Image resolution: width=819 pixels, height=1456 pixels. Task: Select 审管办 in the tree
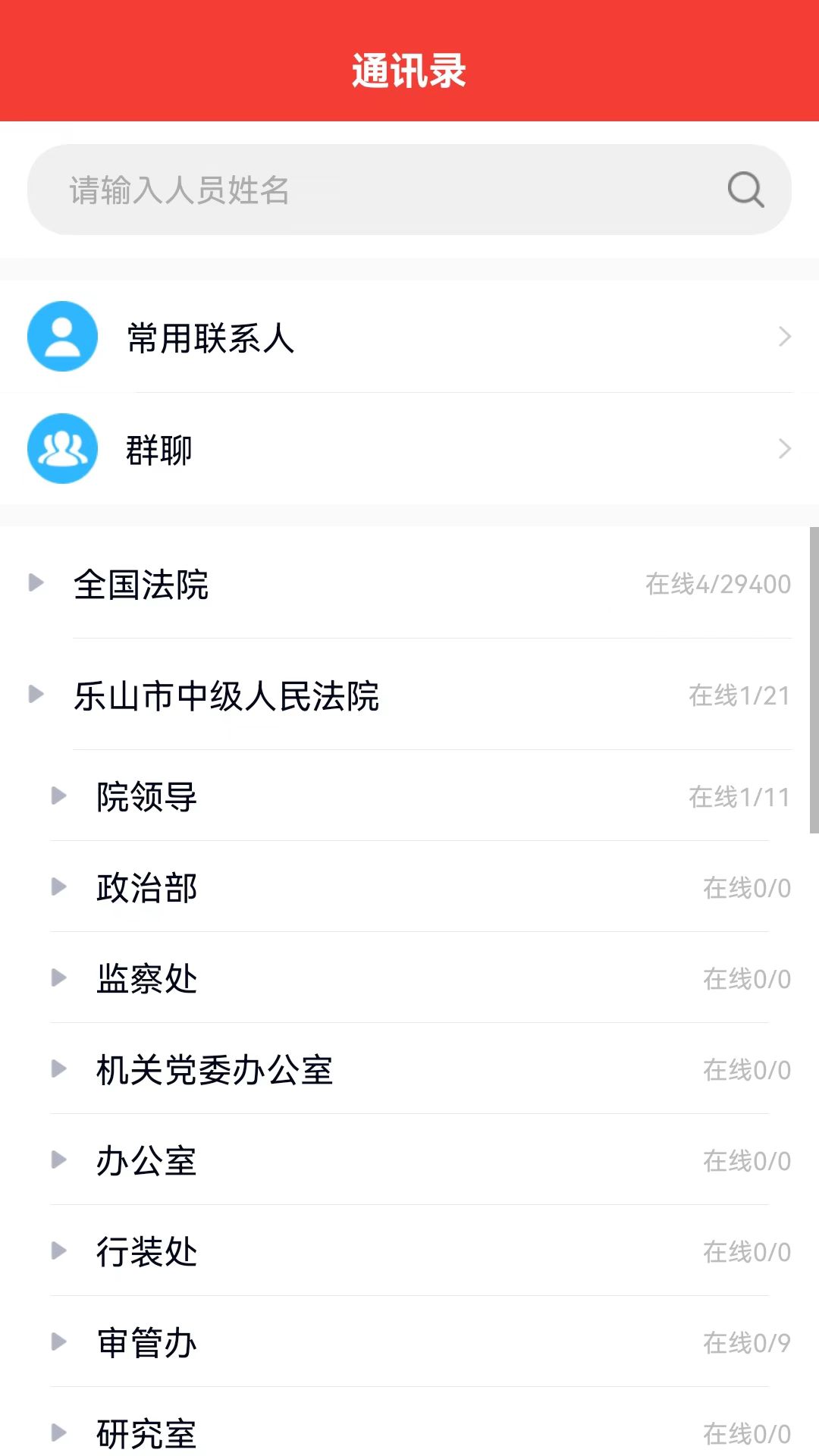[x=146, y=1341]
